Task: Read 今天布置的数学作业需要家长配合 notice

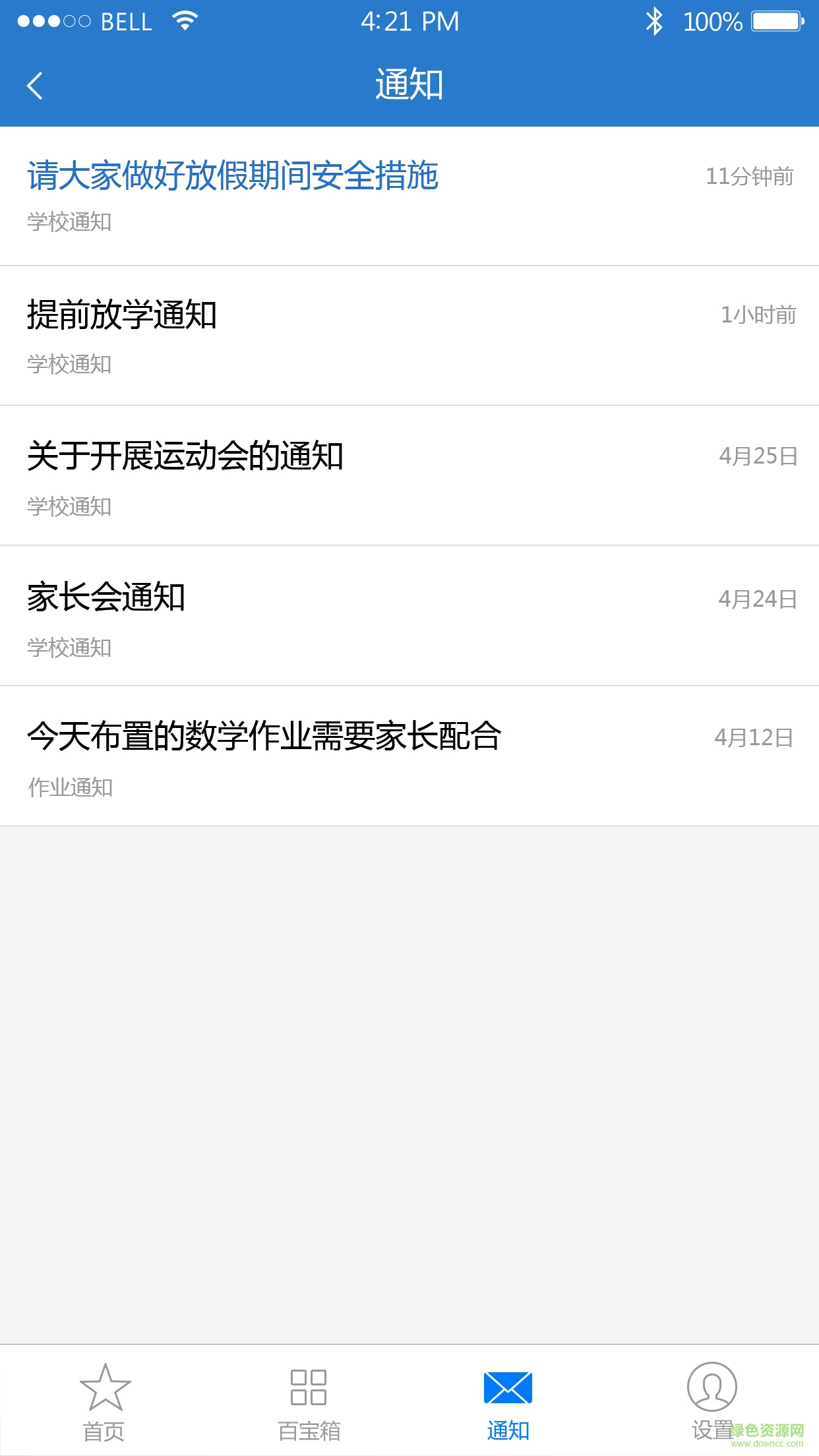Action: point(264,737)
